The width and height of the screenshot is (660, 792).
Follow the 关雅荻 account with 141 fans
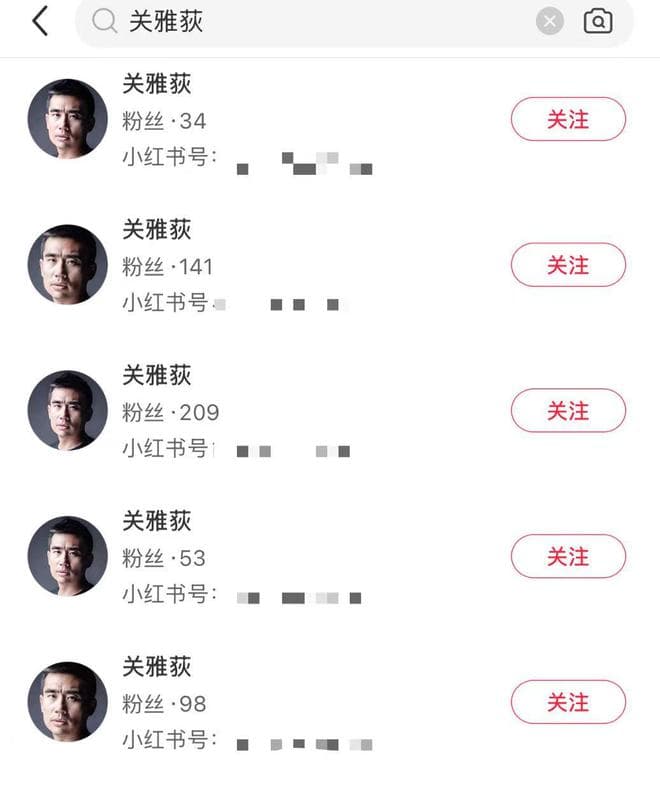(568, 265)
